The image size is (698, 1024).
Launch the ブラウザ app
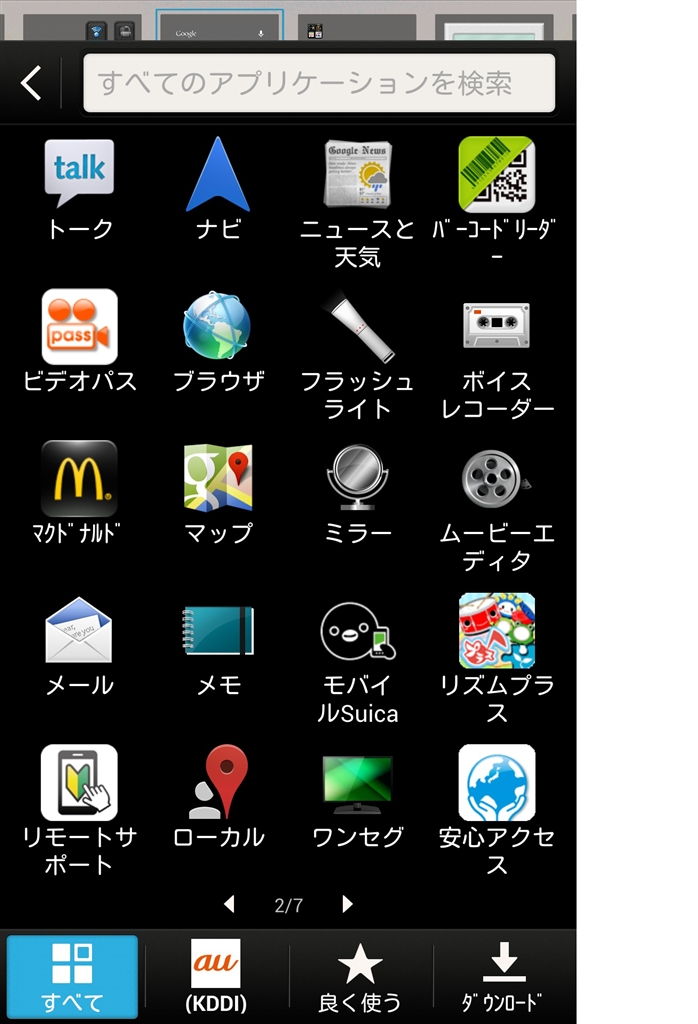tap(218, 327)
